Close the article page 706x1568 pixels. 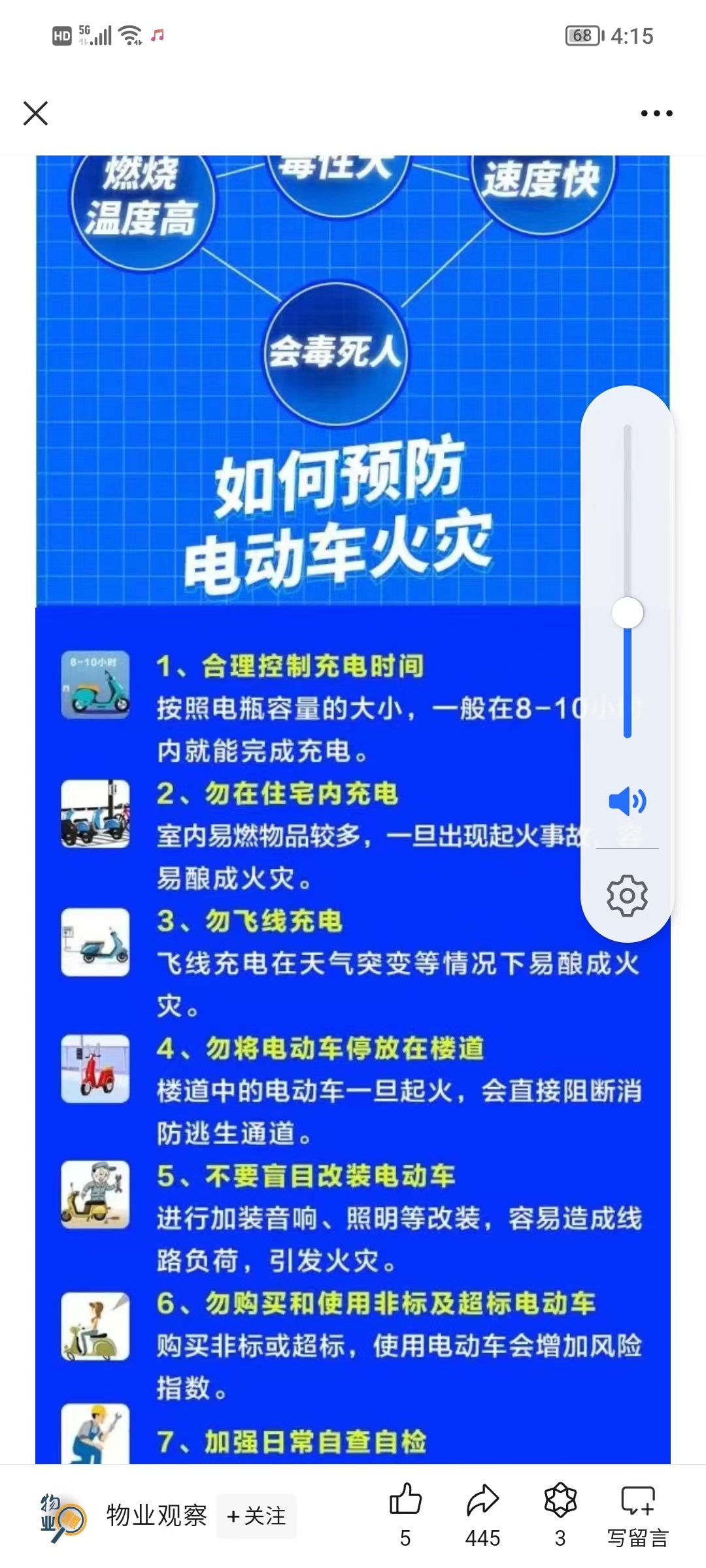(x=35, y=113)
